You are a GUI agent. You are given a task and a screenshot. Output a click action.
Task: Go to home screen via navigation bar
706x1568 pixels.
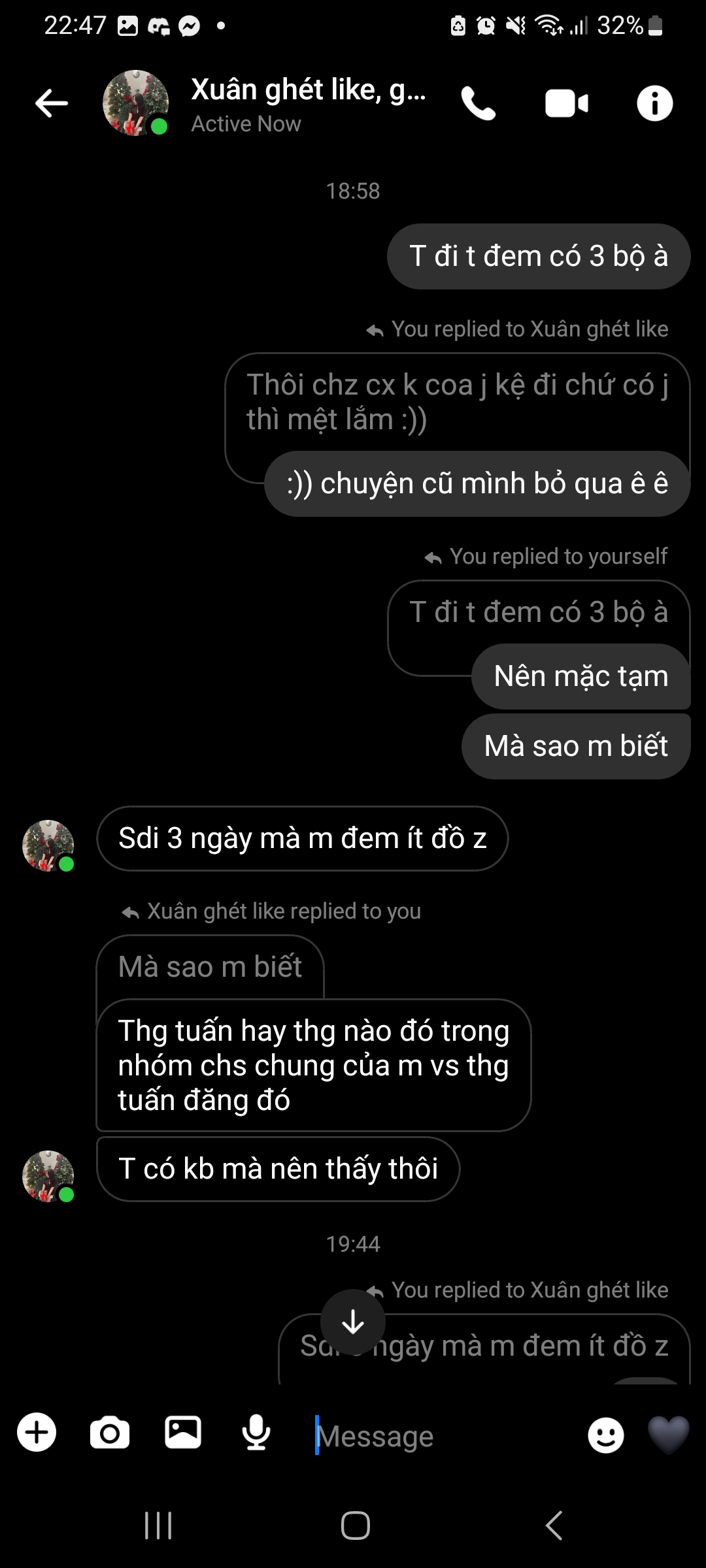click(x=355, y=1526)
